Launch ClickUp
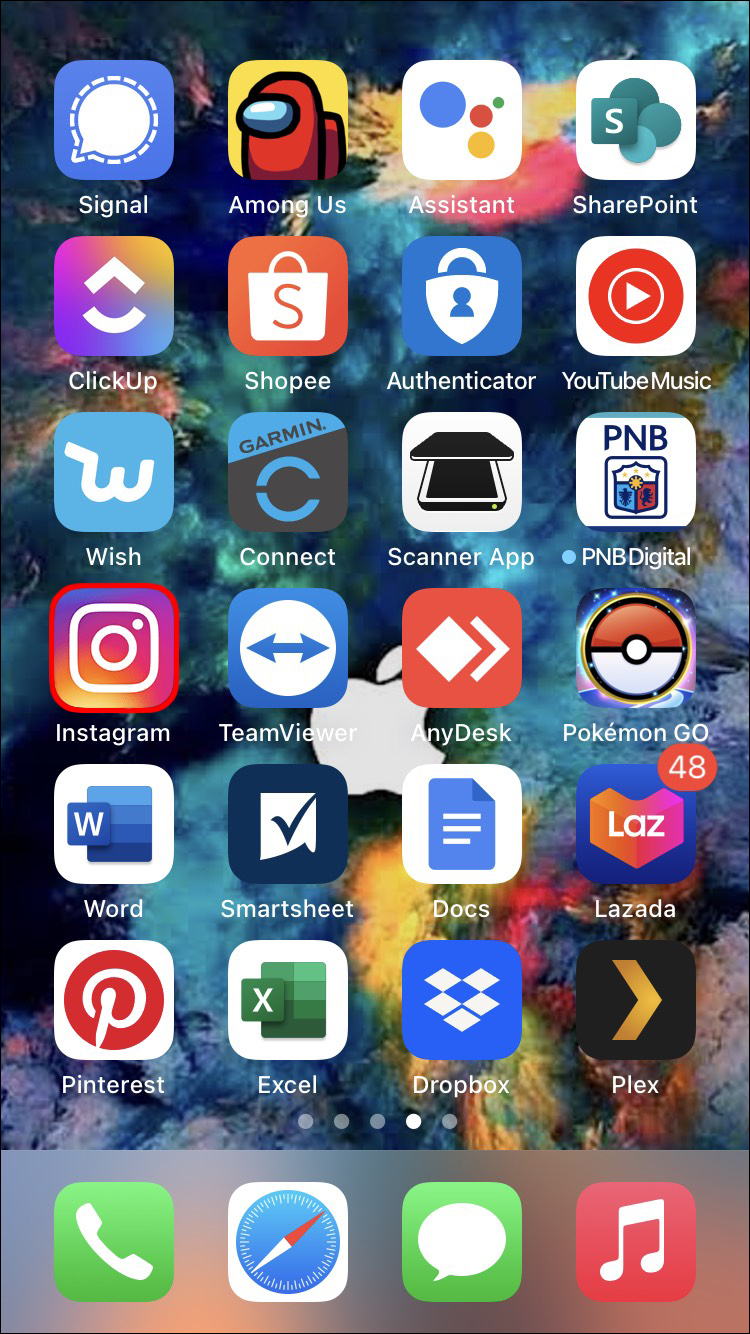The image size is (750, 1334). [x=114, y=296]
